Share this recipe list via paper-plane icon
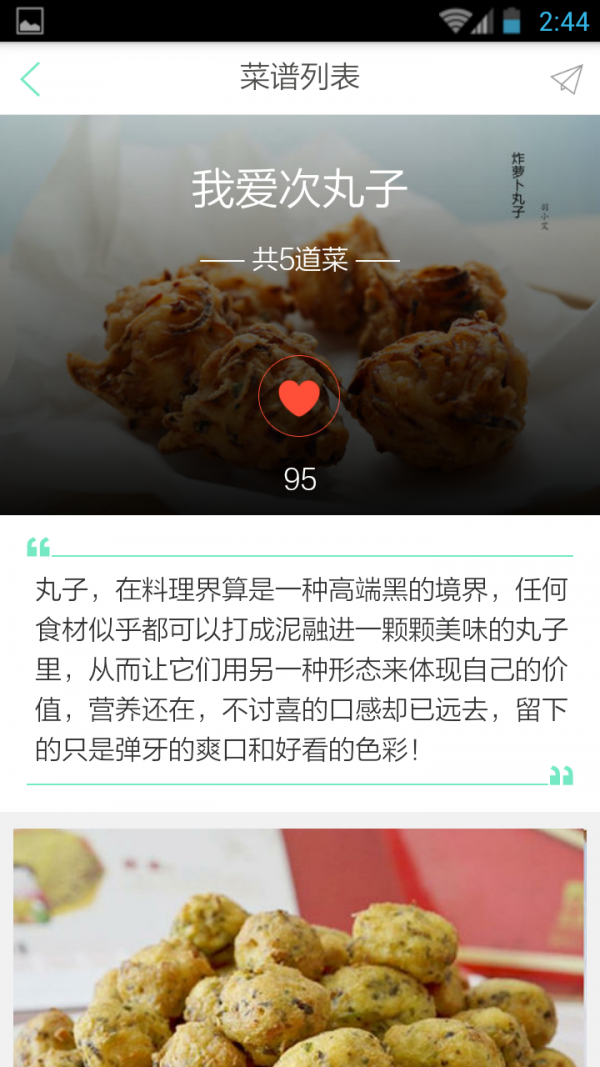 tap(566, 79)
